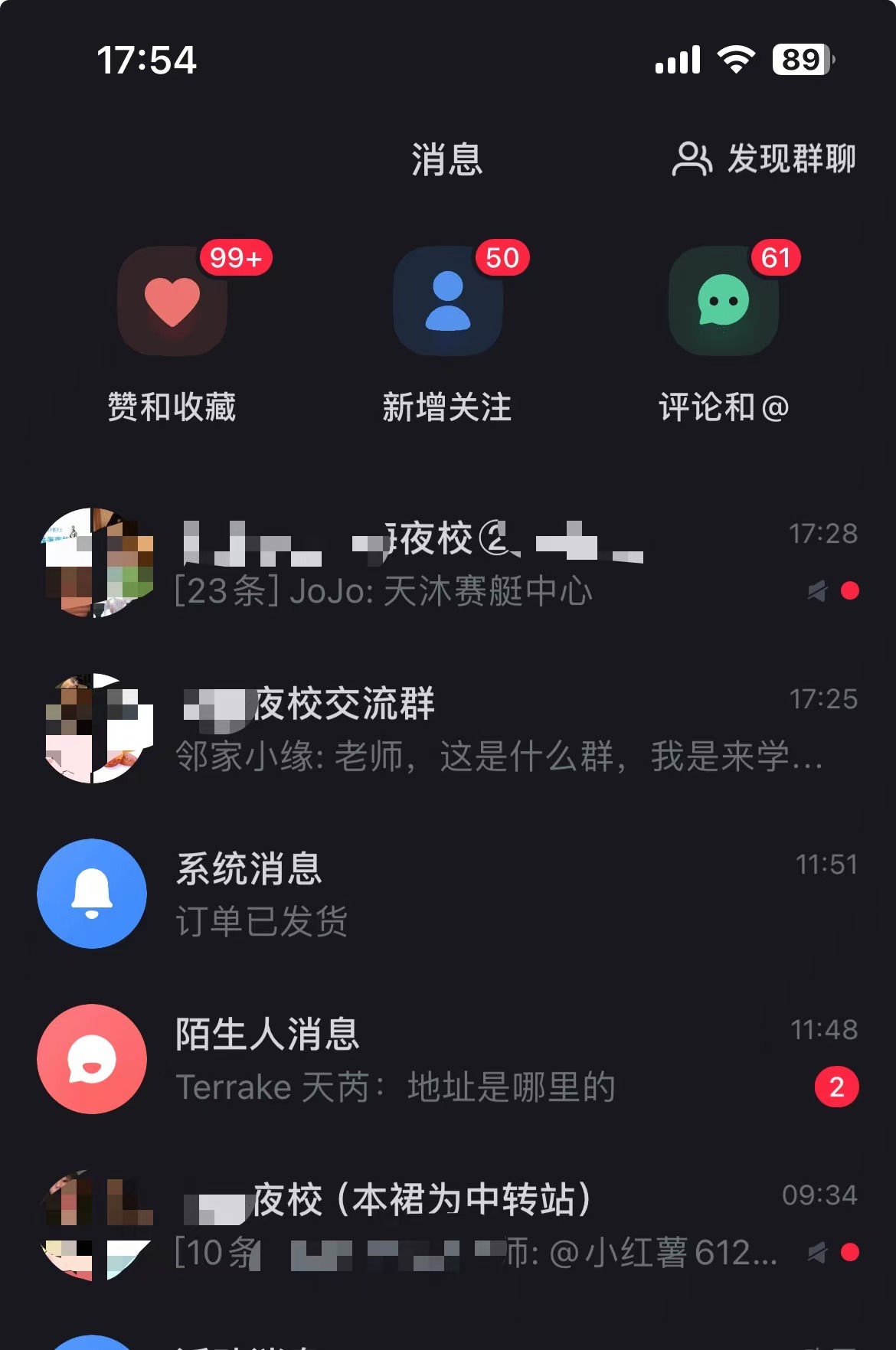
Task: Tap the unread count 2 badge on 陌生人消息
Action: coord(835,1085)
